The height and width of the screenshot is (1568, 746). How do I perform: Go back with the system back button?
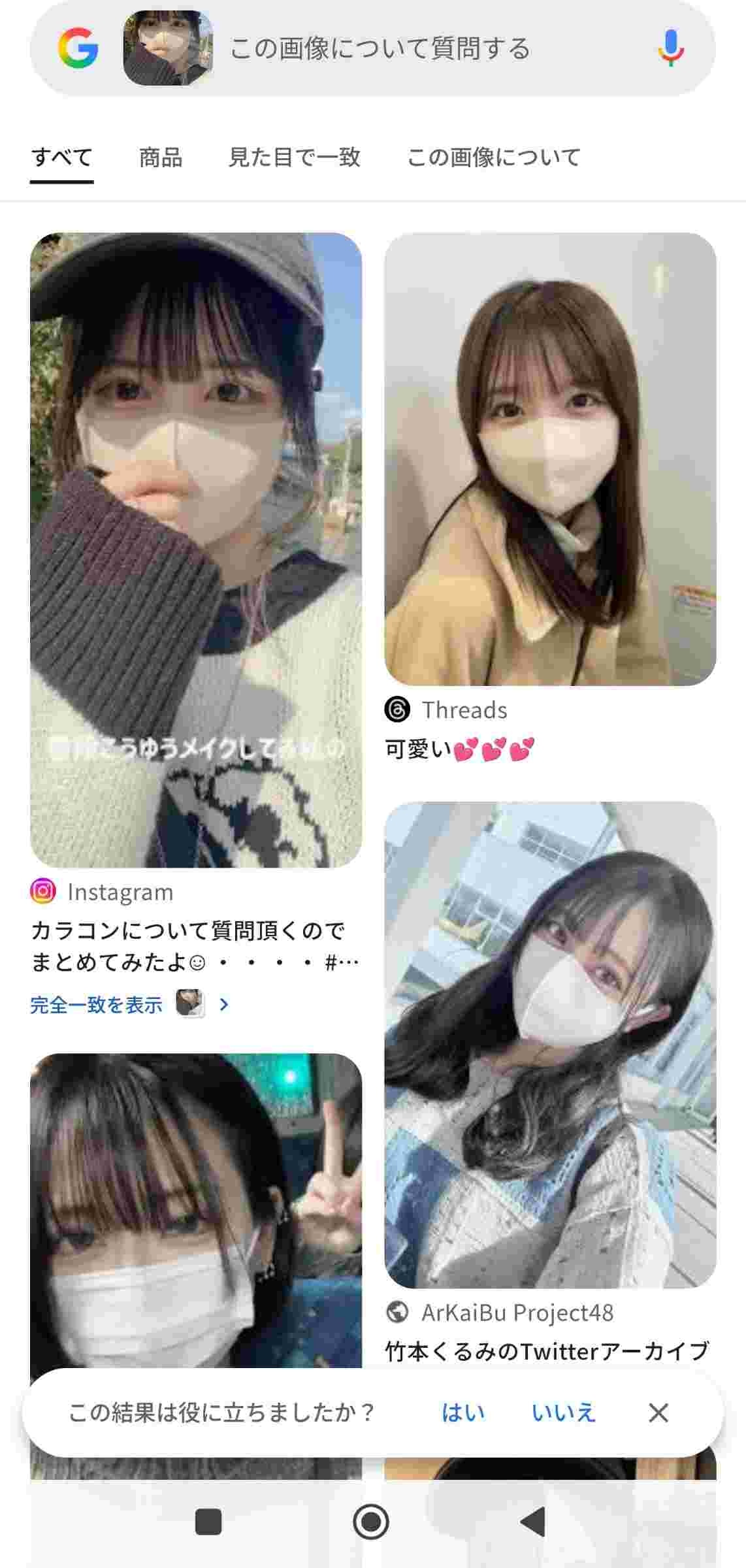tap(533, 1522)
